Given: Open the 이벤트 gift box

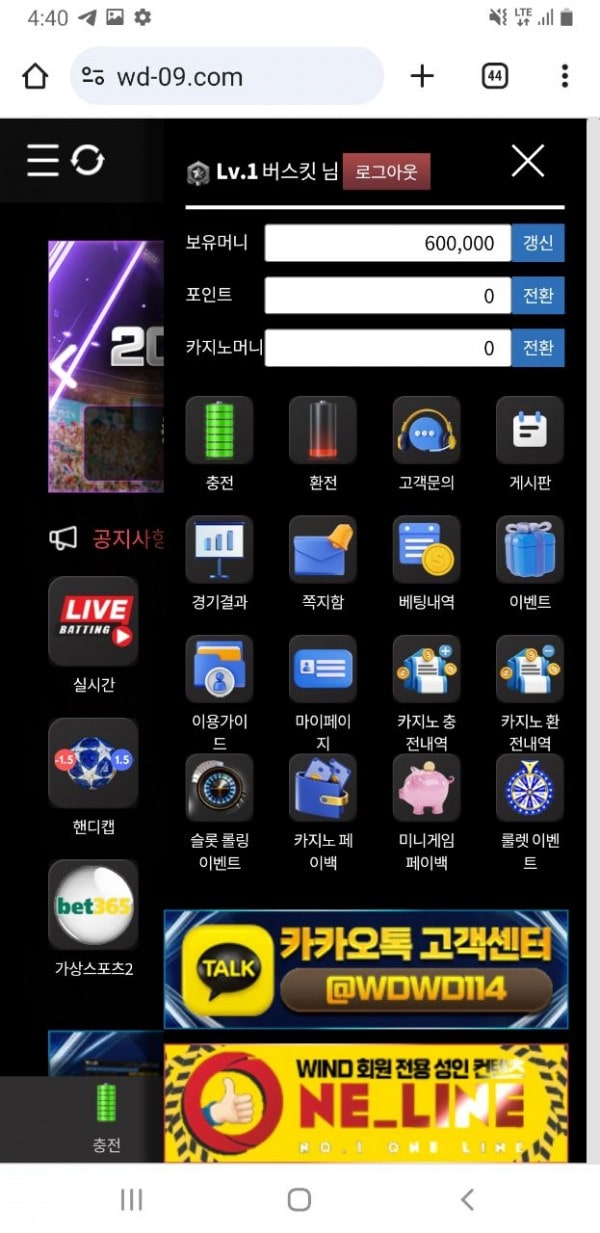Looking at the screenshot, I should click(529, 550).
